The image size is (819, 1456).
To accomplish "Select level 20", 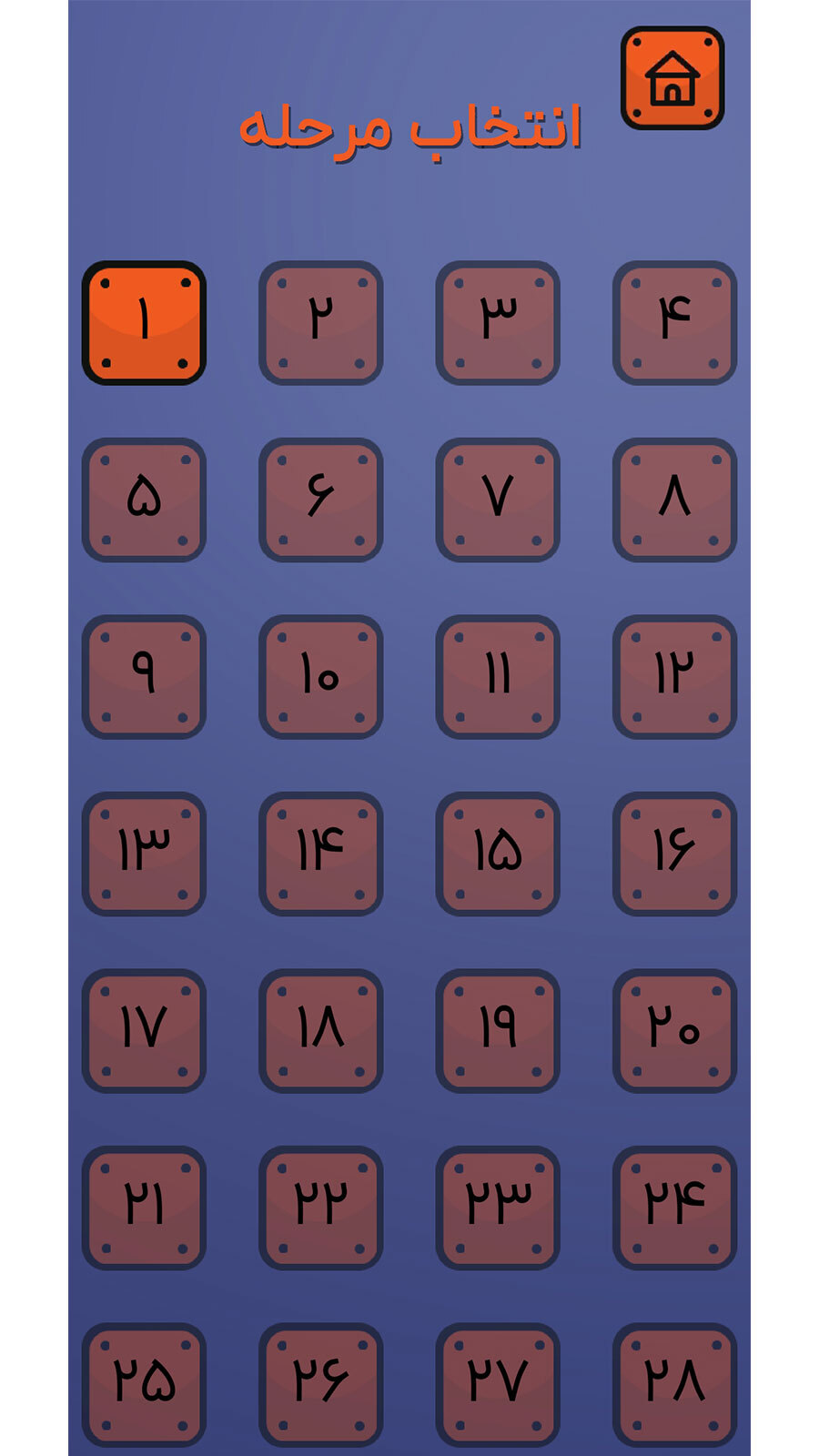I will coord(674,1030).
